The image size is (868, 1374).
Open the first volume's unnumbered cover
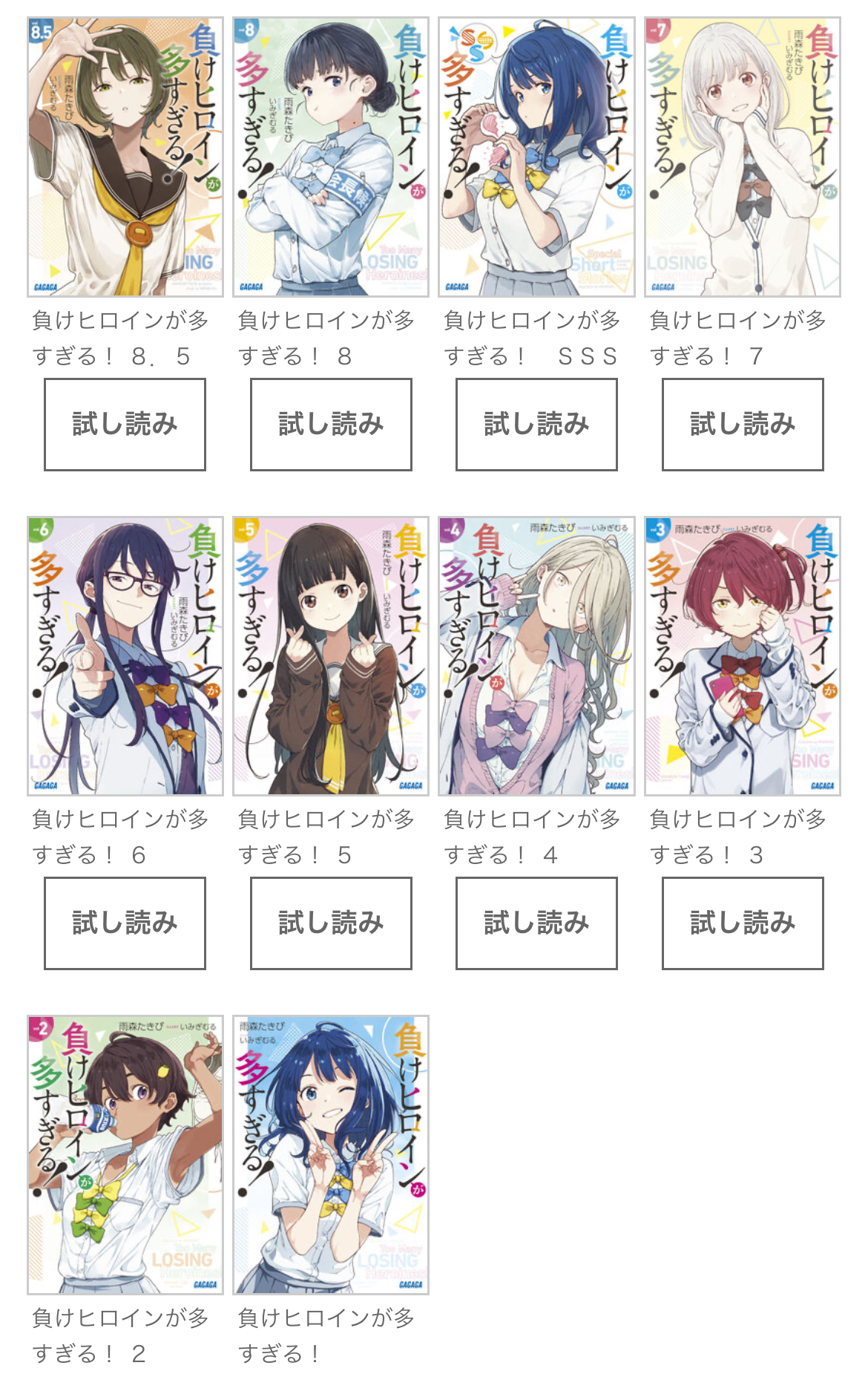coord(331,1154)
